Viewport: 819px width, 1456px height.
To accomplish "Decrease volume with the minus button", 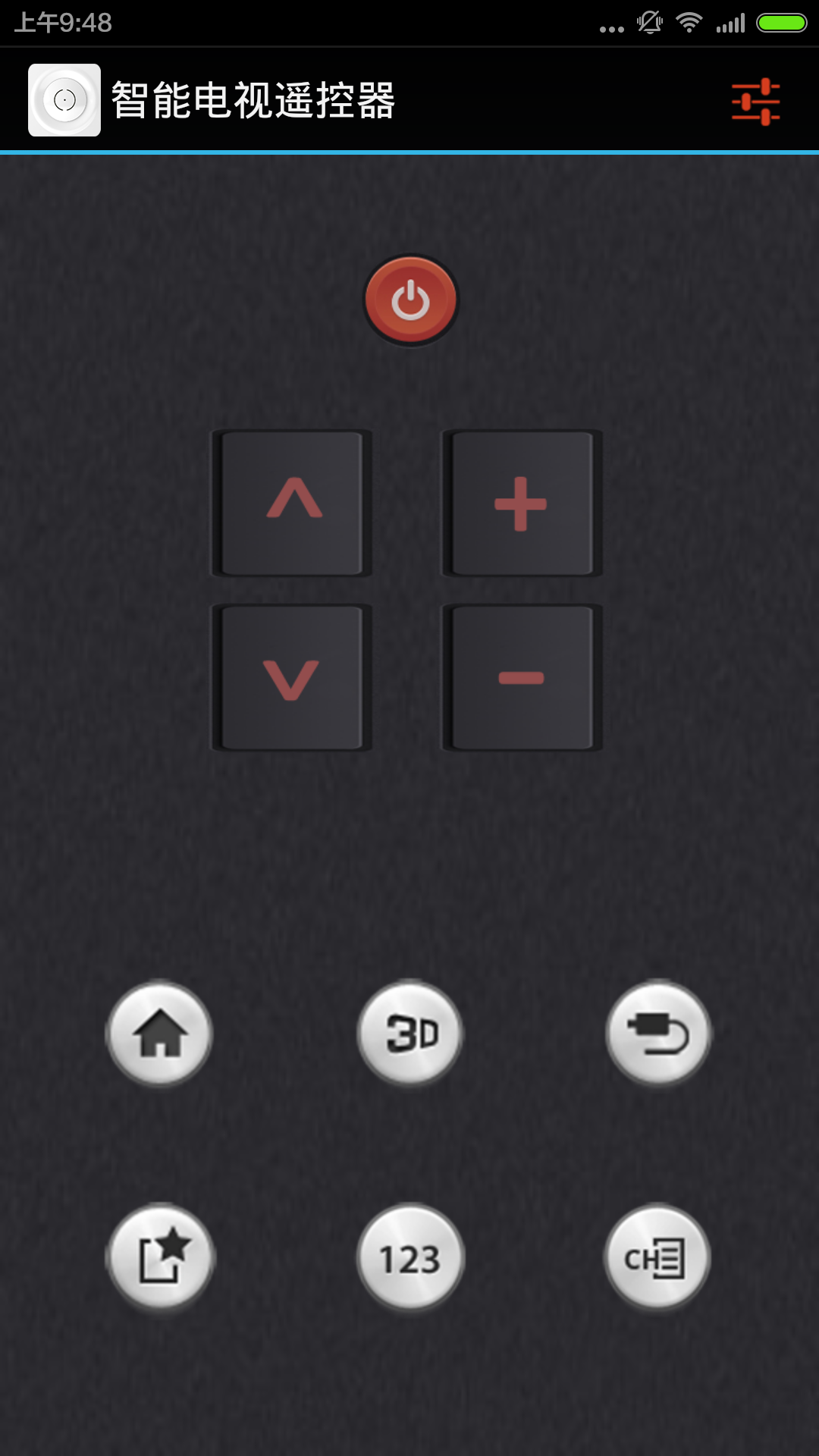I will click(522, 677).
